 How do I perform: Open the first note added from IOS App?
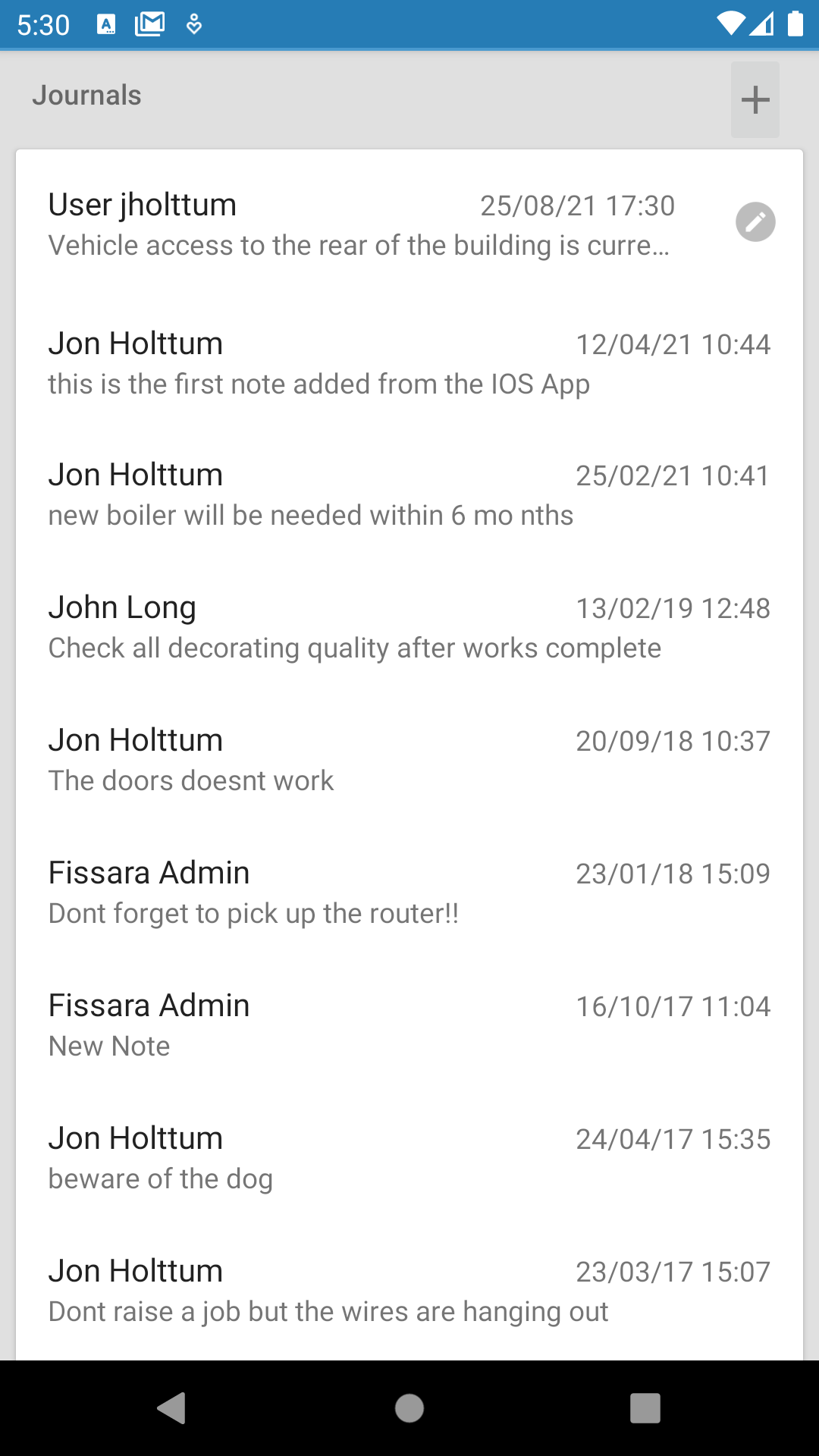pyautogui.click(x=409, y=363)
